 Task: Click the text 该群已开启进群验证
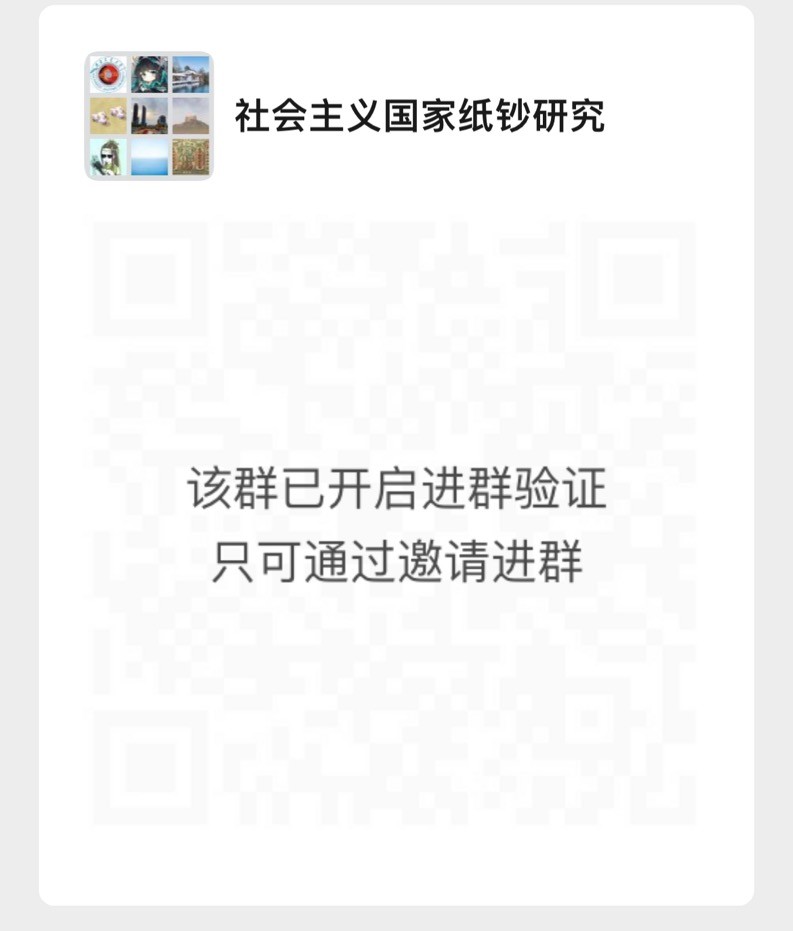(x=396, y=487)
